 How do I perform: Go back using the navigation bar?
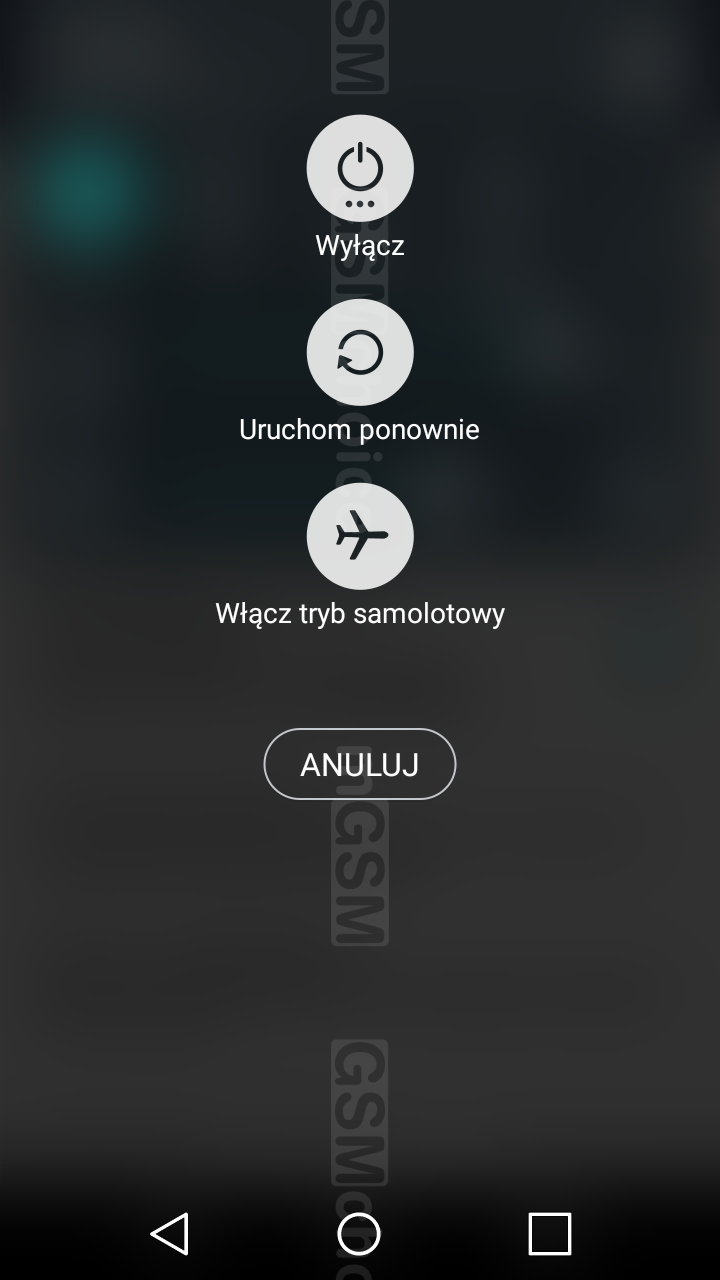[x=170, y=1233]
